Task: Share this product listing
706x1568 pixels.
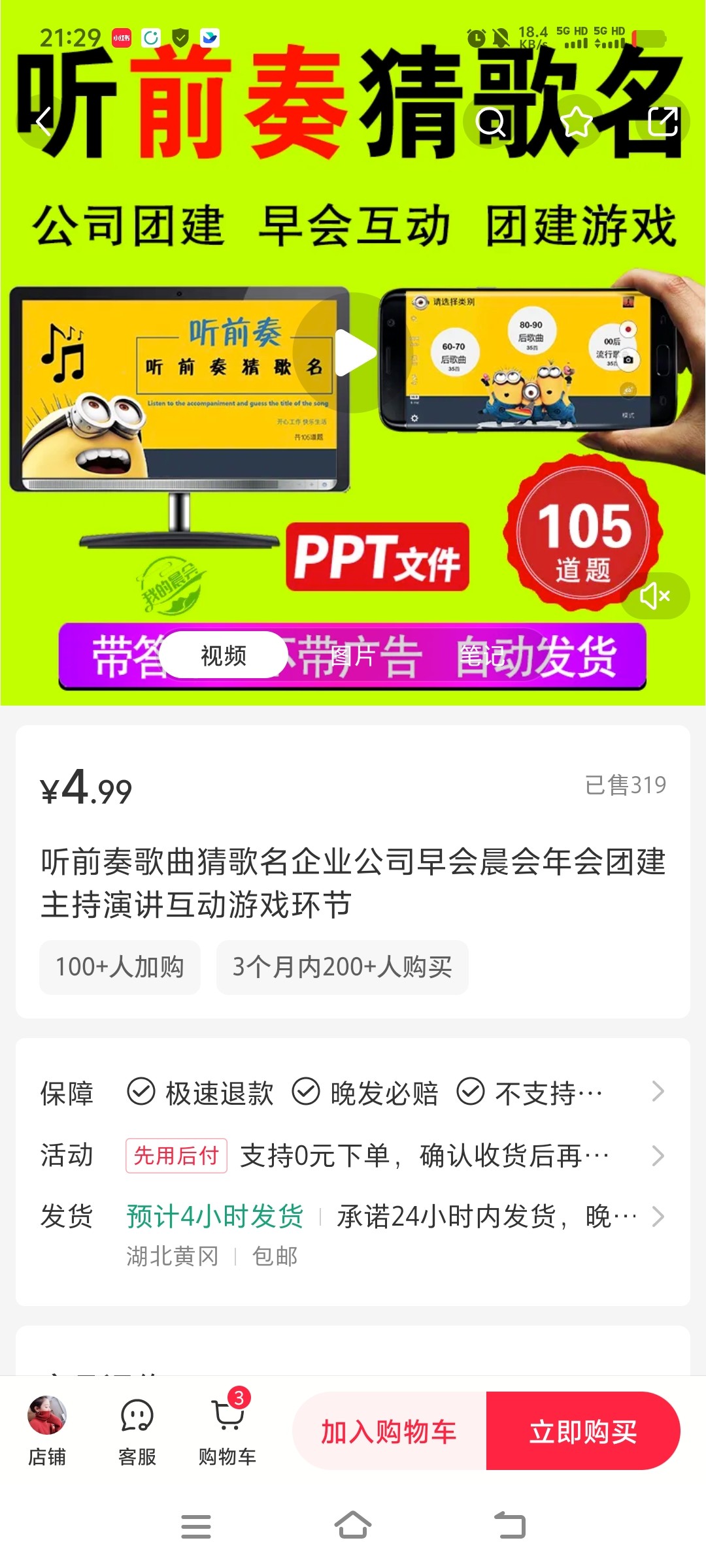Action: click(662, 122)
